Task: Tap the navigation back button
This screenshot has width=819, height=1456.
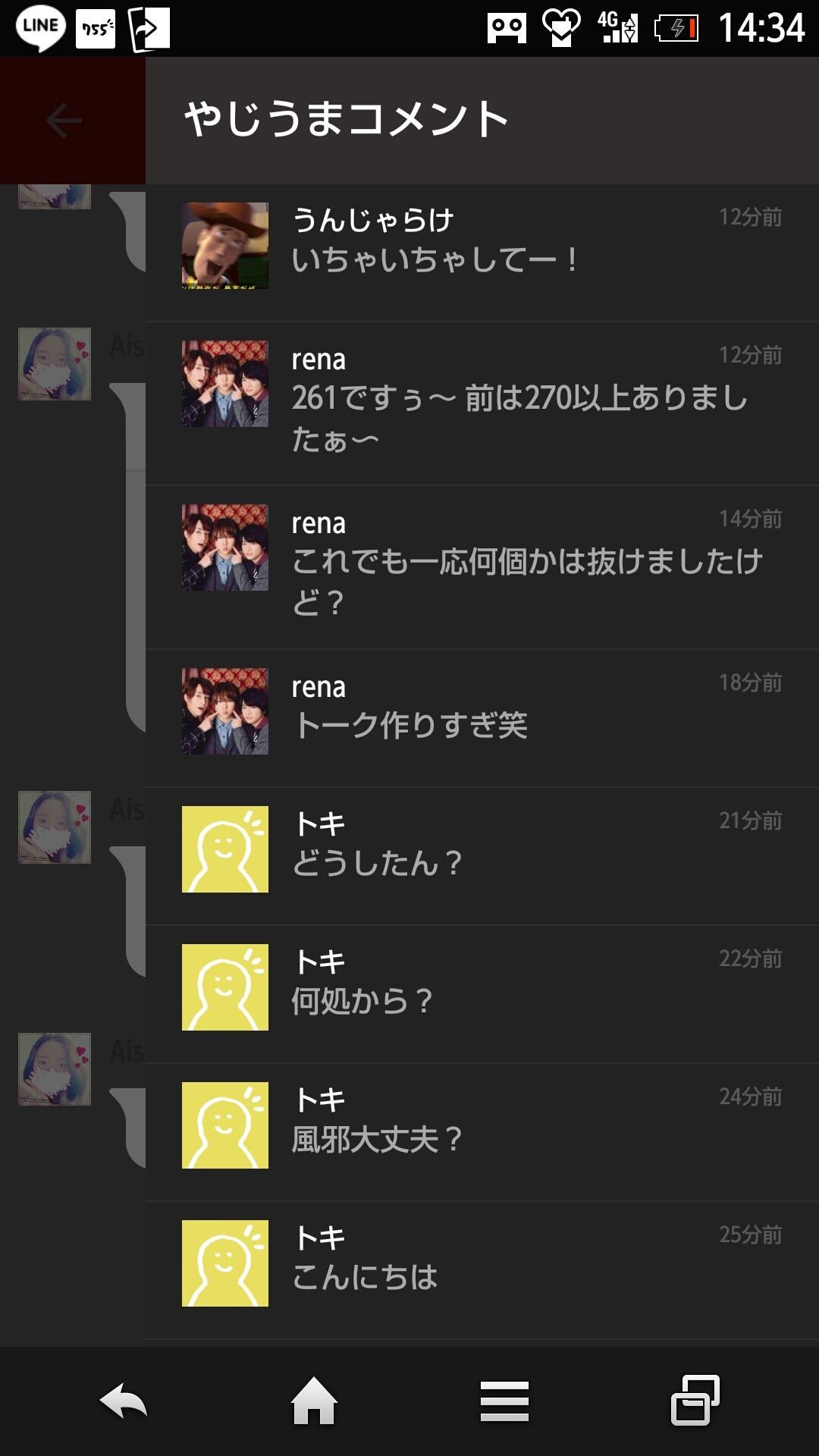Action: (123, 1399)
